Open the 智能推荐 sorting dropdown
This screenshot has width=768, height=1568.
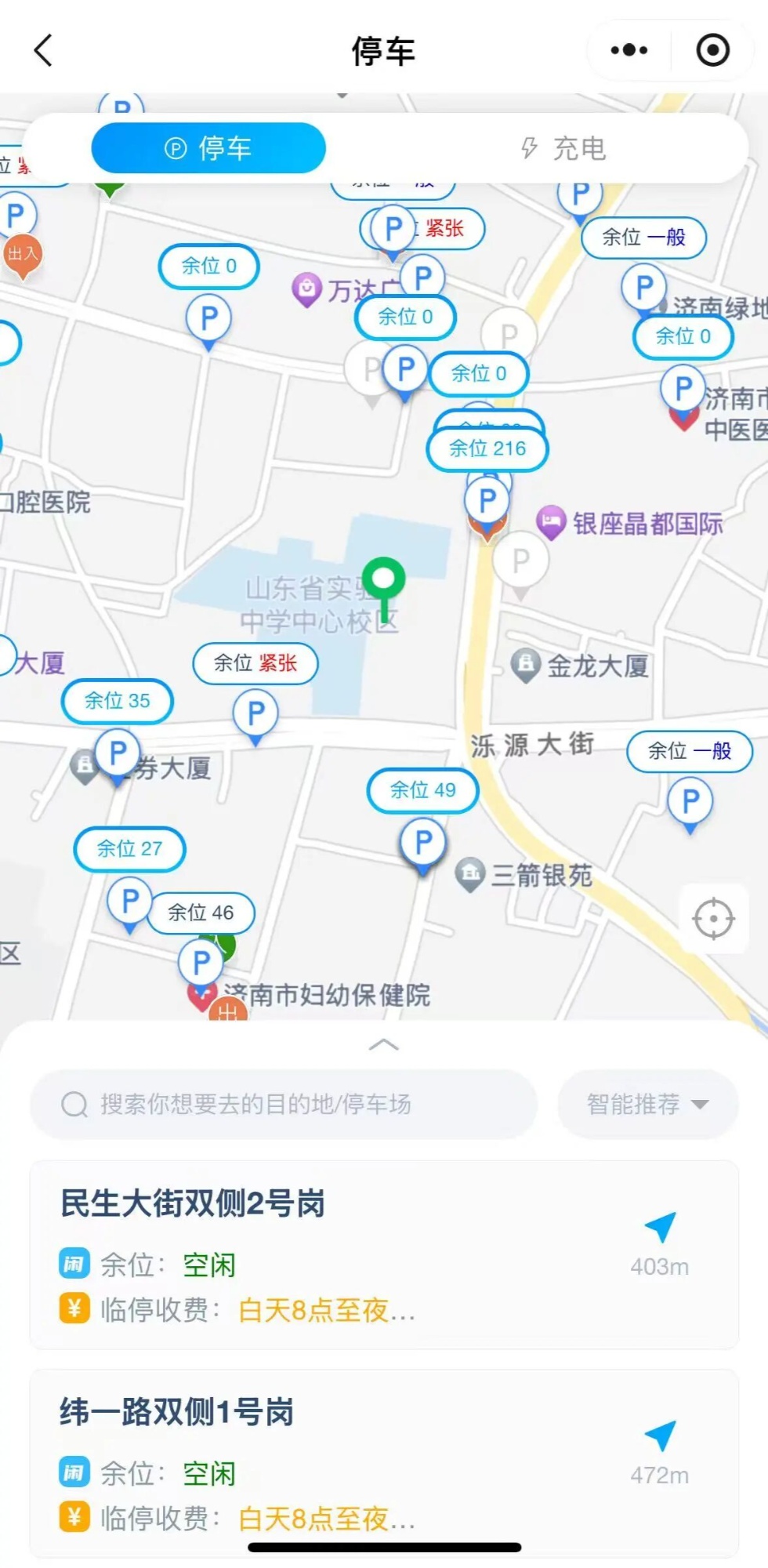(x=647, y=1104)
